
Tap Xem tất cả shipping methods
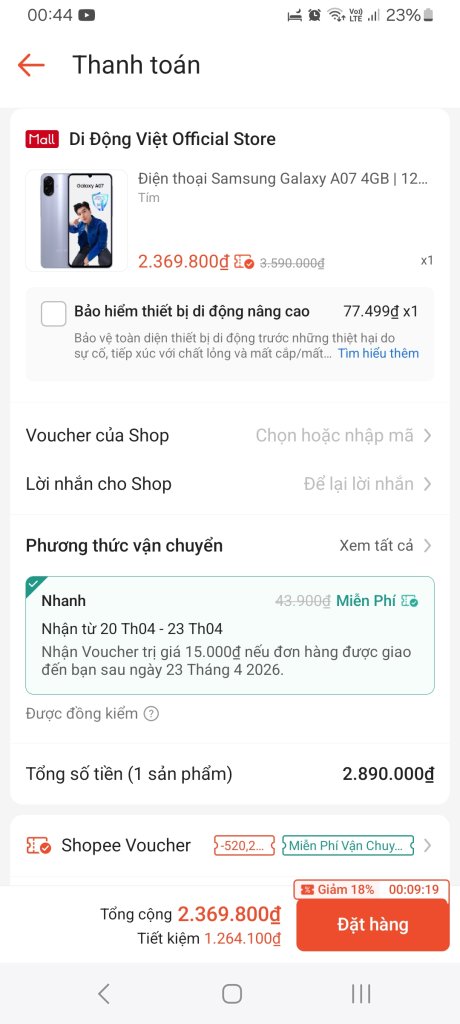386,545
